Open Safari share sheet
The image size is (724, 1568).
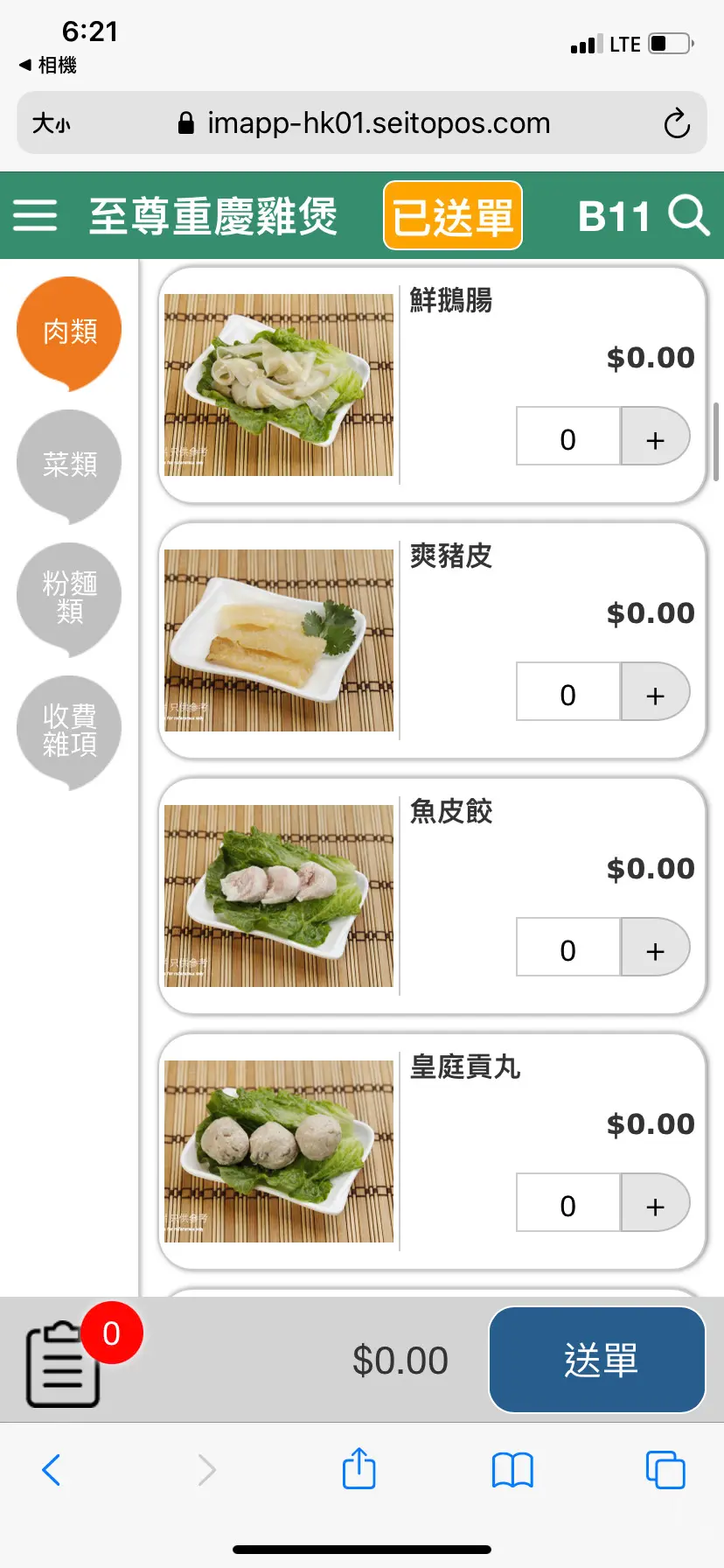click(x=359, y=1469)
